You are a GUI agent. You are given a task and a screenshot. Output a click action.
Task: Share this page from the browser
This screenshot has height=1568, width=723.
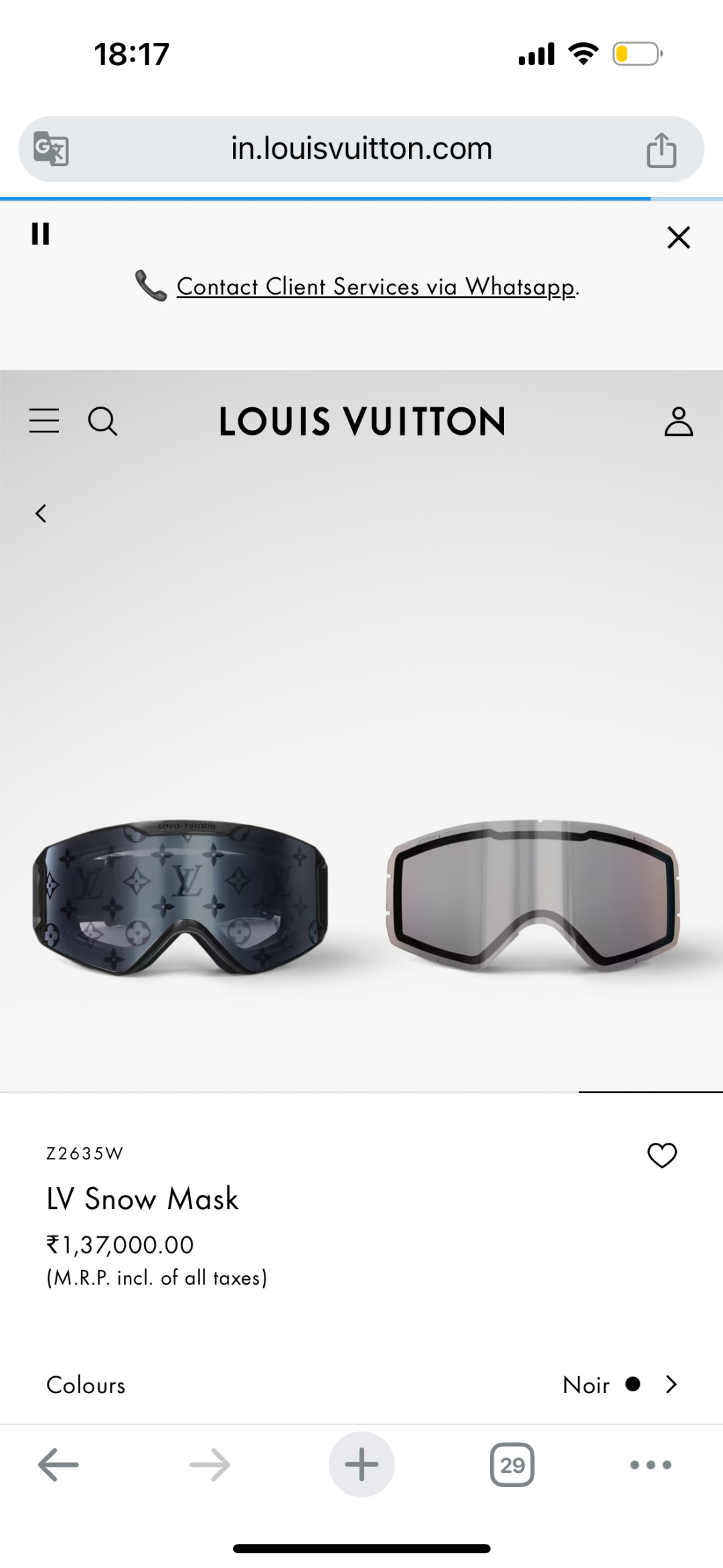(x=661, y=149)
